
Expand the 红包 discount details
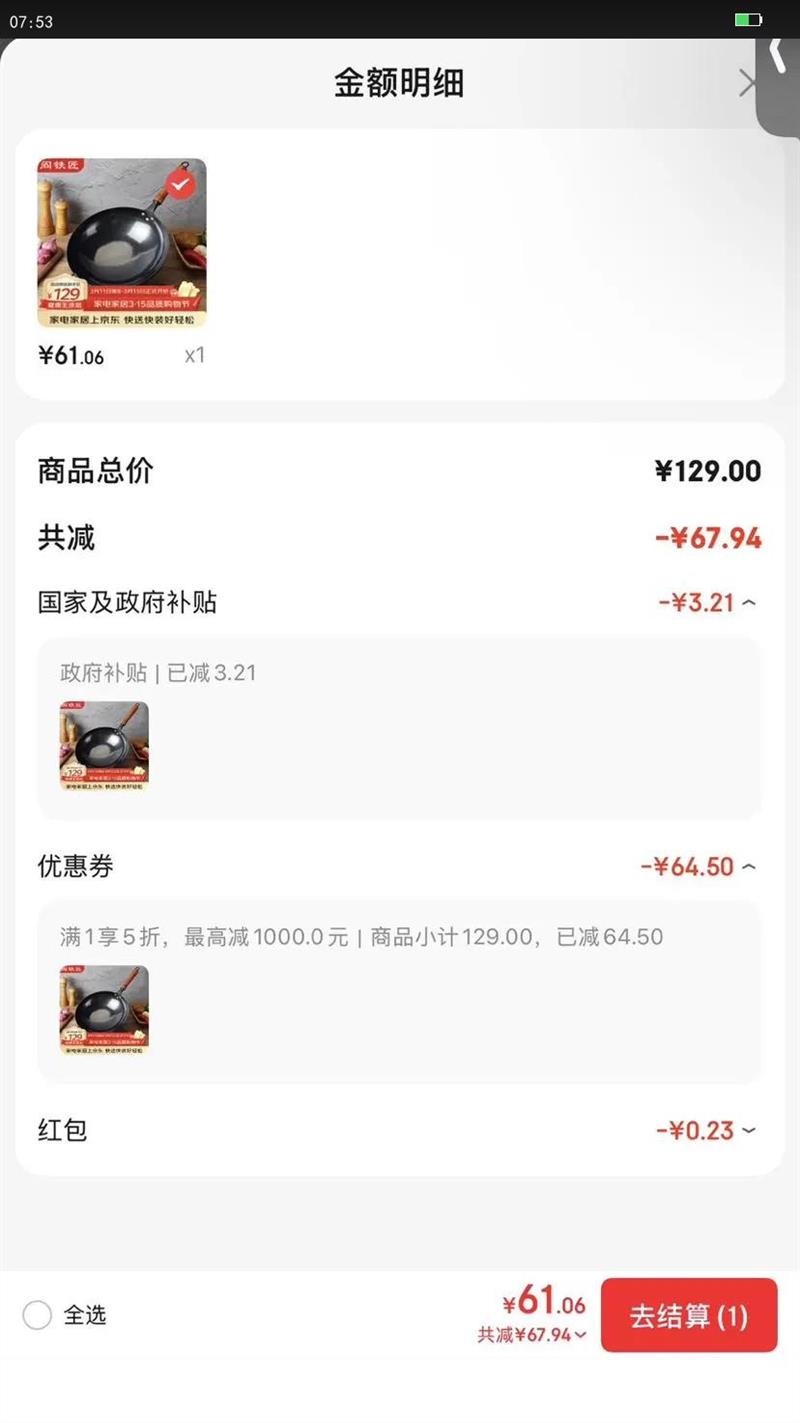[x=750, y=1131]
